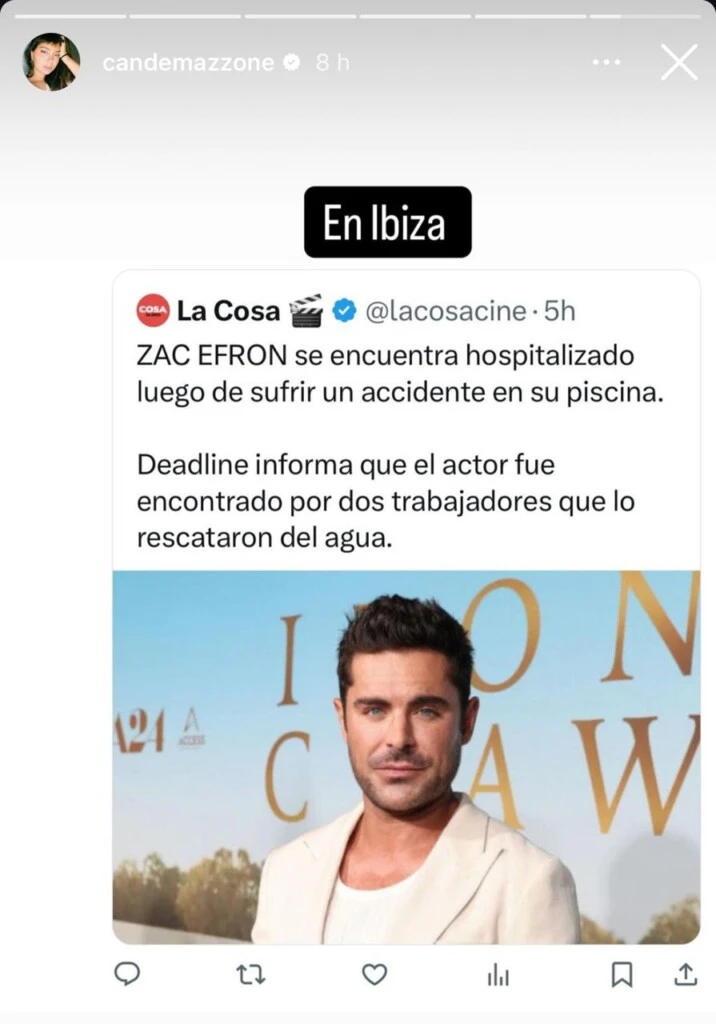This screenshot has height=1024, width=716.
Task: Open candemazzone's profile picture
Action: [51, 62]
